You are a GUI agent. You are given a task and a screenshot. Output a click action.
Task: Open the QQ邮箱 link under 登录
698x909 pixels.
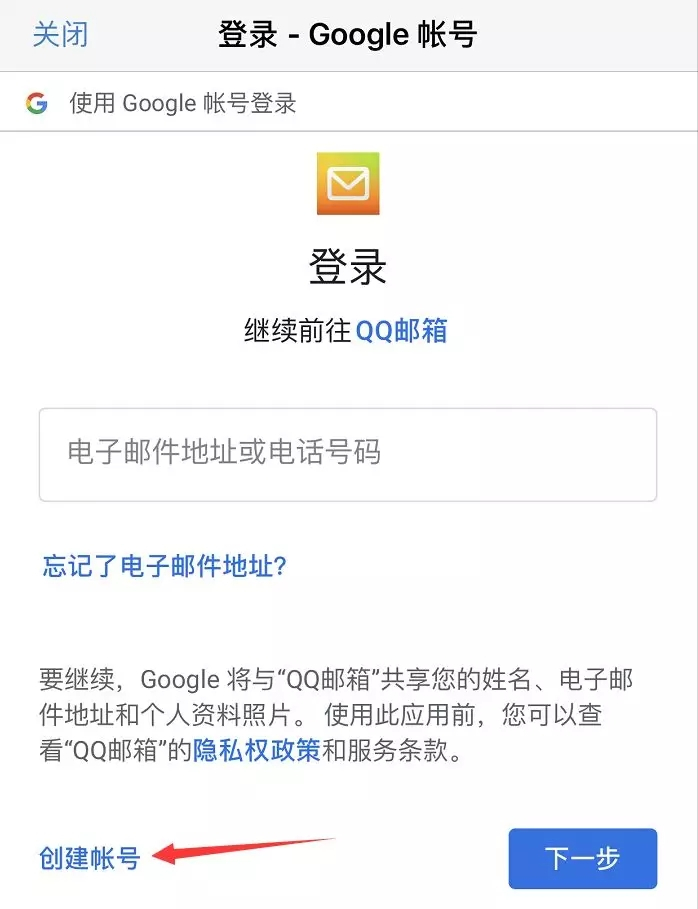401,331
